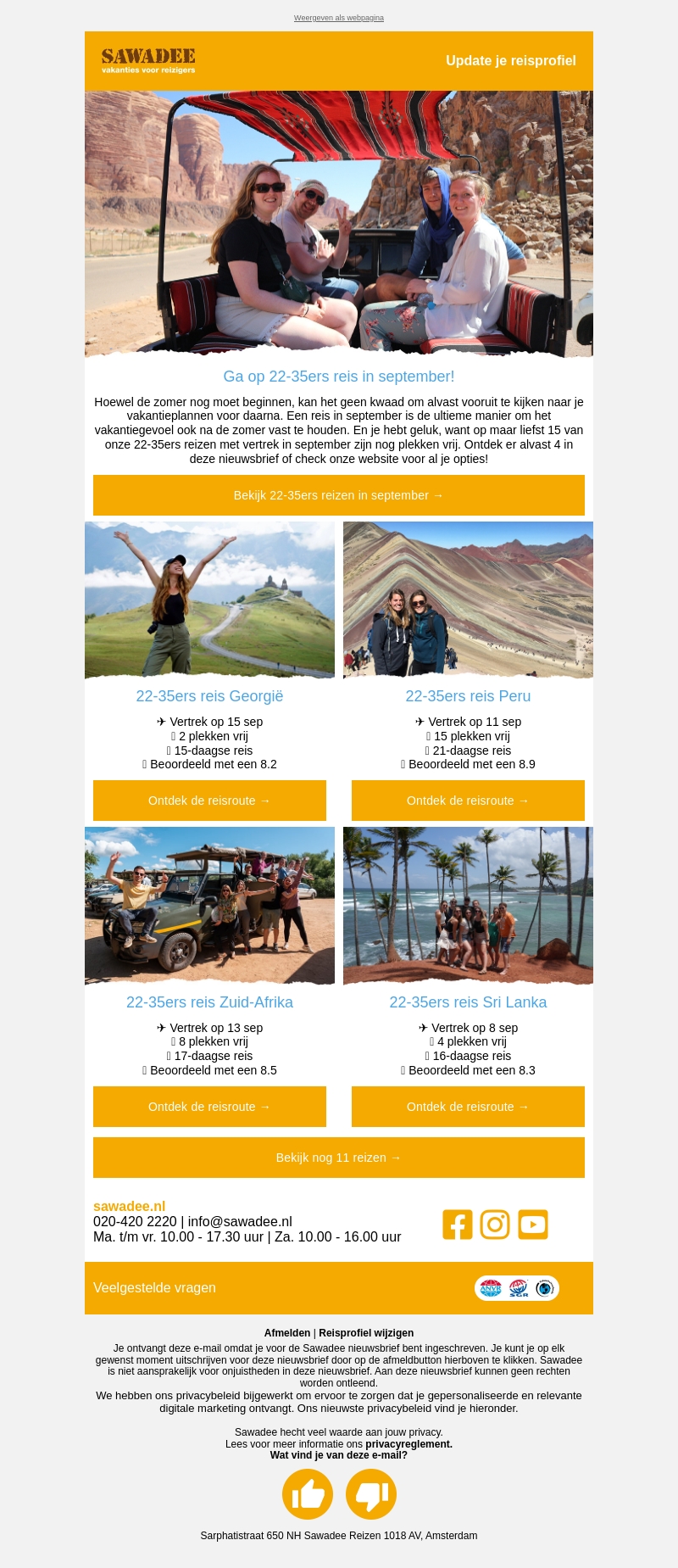This screenshot has height=1568, width=678.
Task: Tap 'Afmelden' to unsubscribe
Action: click(x=287, y=1333)
